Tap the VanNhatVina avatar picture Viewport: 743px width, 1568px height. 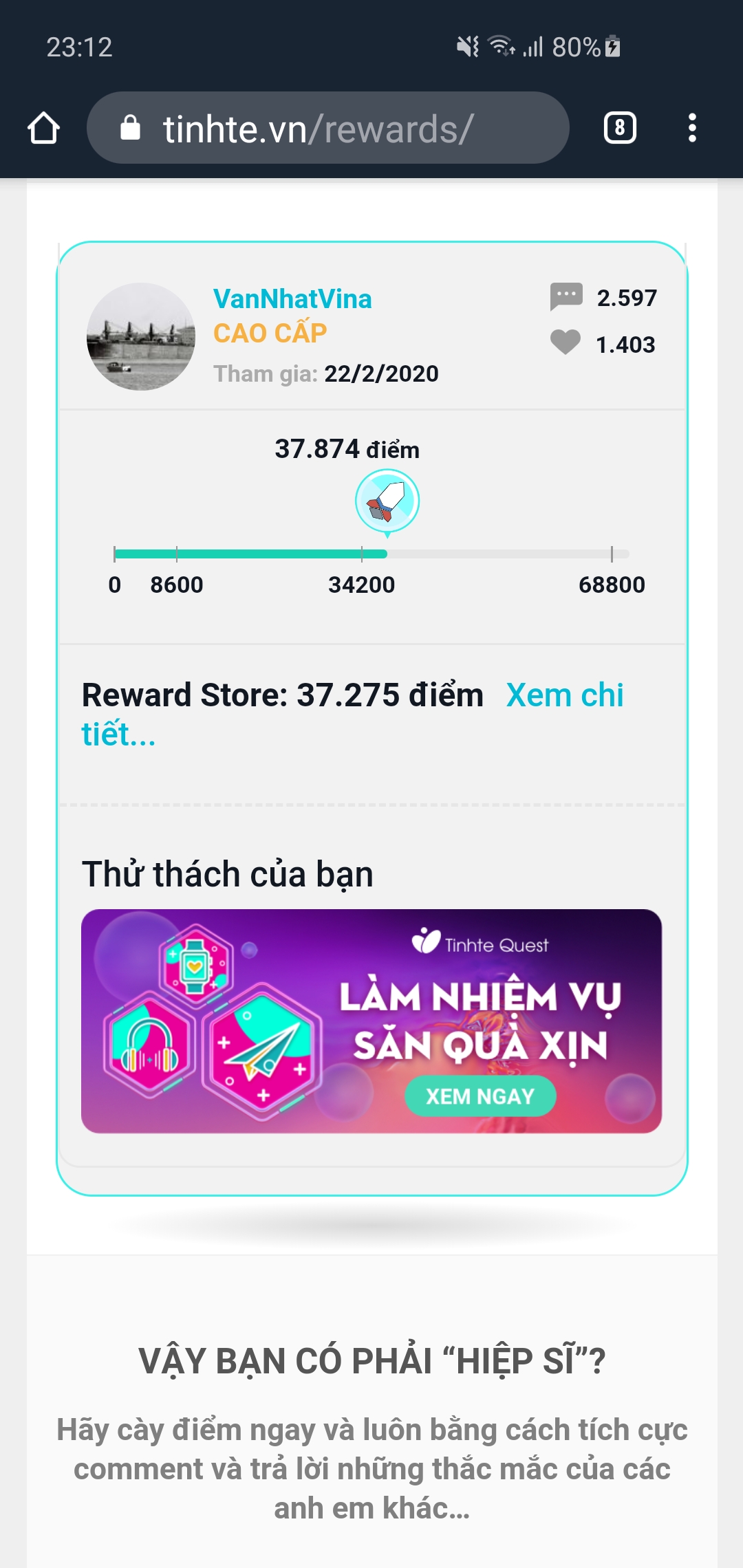tap(141, 337)
